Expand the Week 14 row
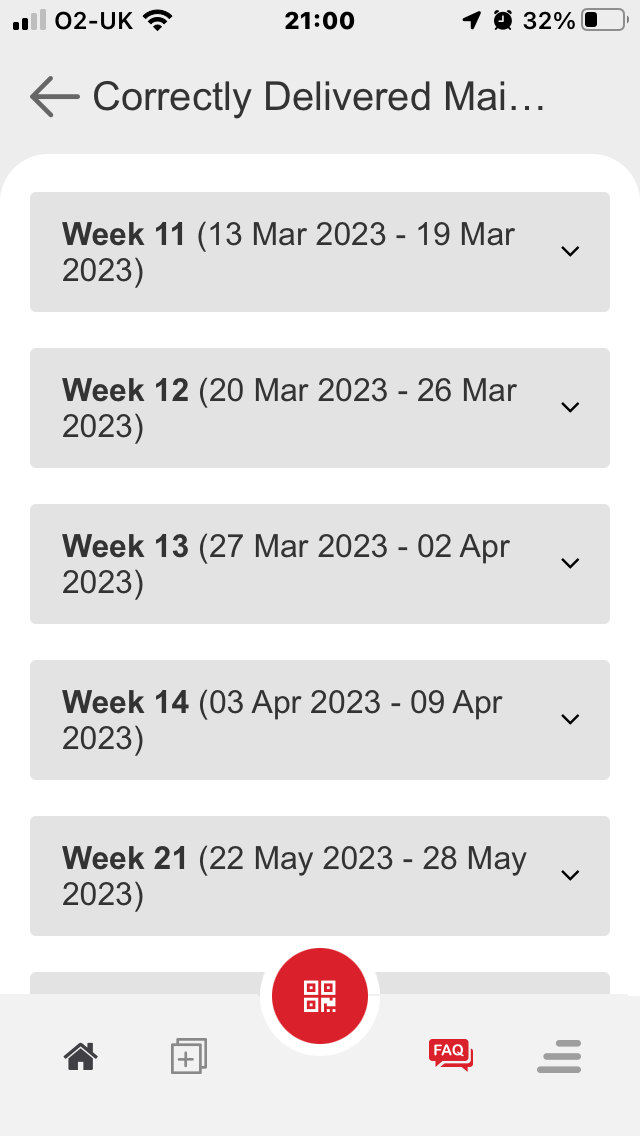This screenshot has height=1136, width=640. [320, 719]
